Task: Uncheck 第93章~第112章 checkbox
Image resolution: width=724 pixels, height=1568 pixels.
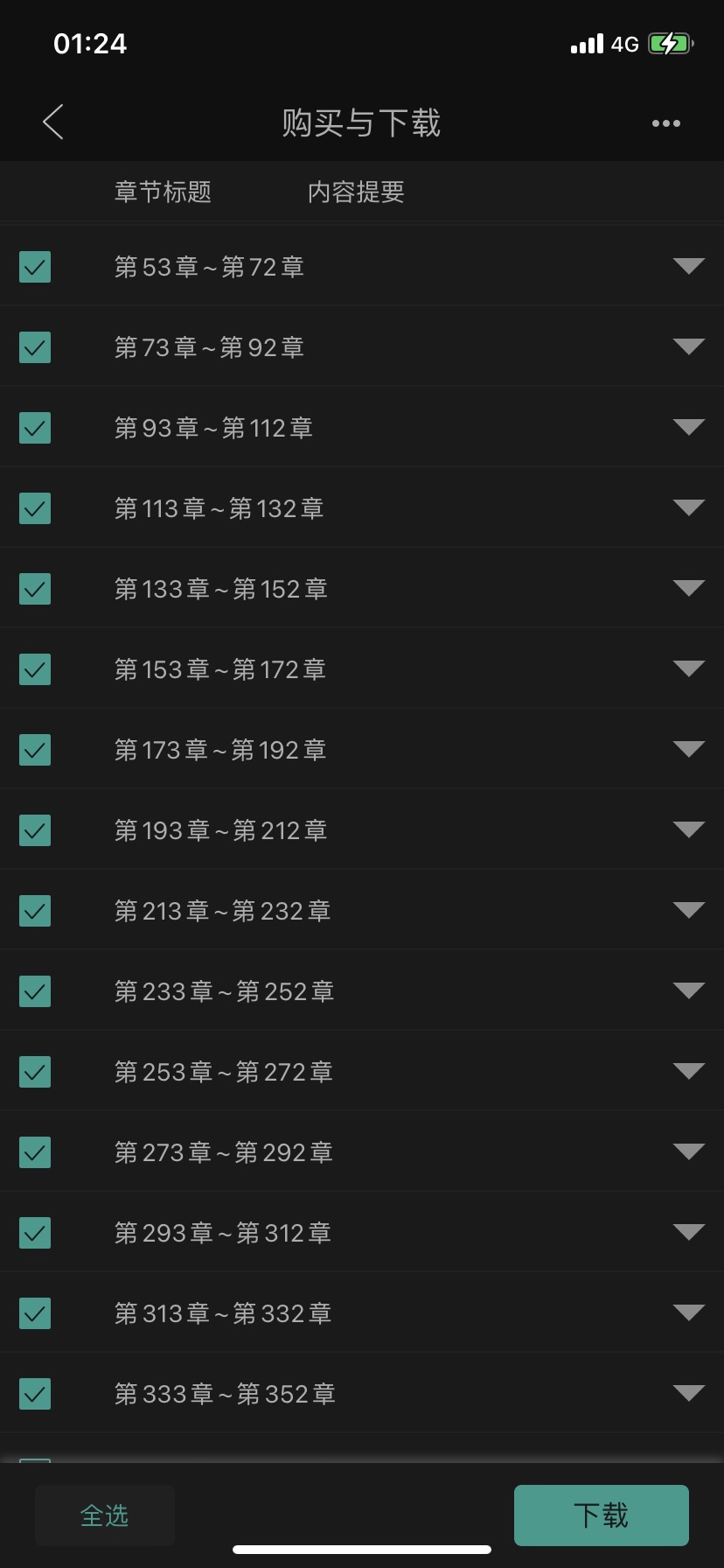Action: click(35, 428)
